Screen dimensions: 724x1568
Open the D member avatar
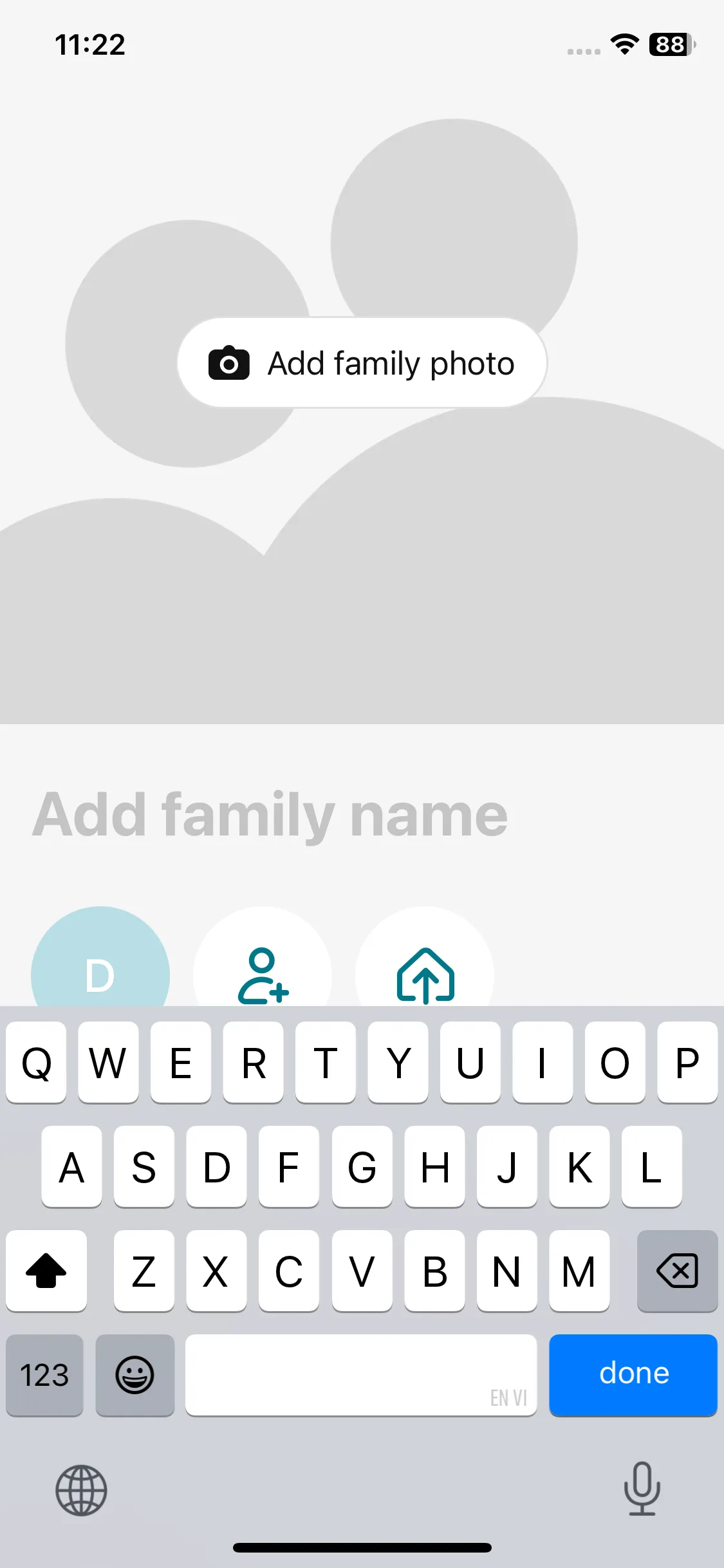pos(100,957)
